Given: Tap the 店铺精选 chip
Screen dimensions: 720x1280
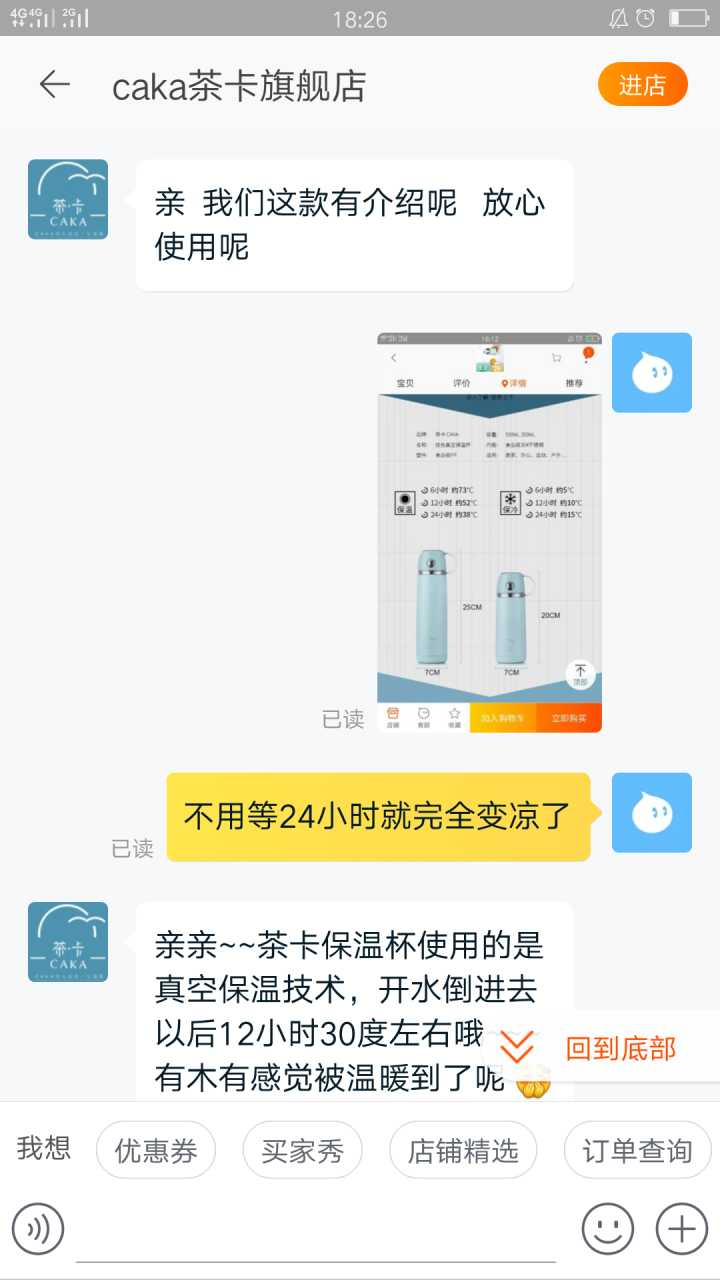Looking at the screenshot, I should (x=463, y=1151).
